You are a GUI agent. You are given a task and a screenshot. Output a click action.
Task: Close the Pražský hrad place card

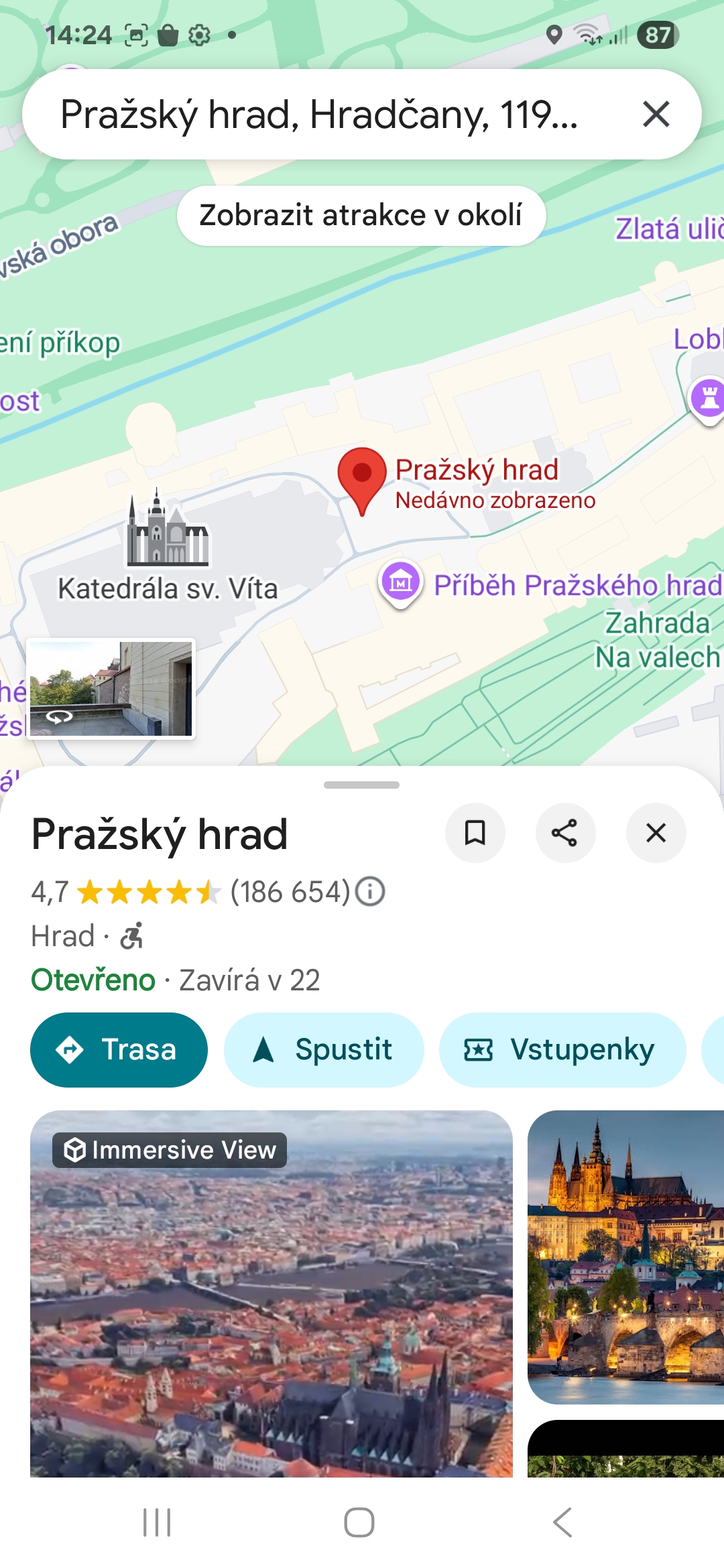(x=656, y=833)
